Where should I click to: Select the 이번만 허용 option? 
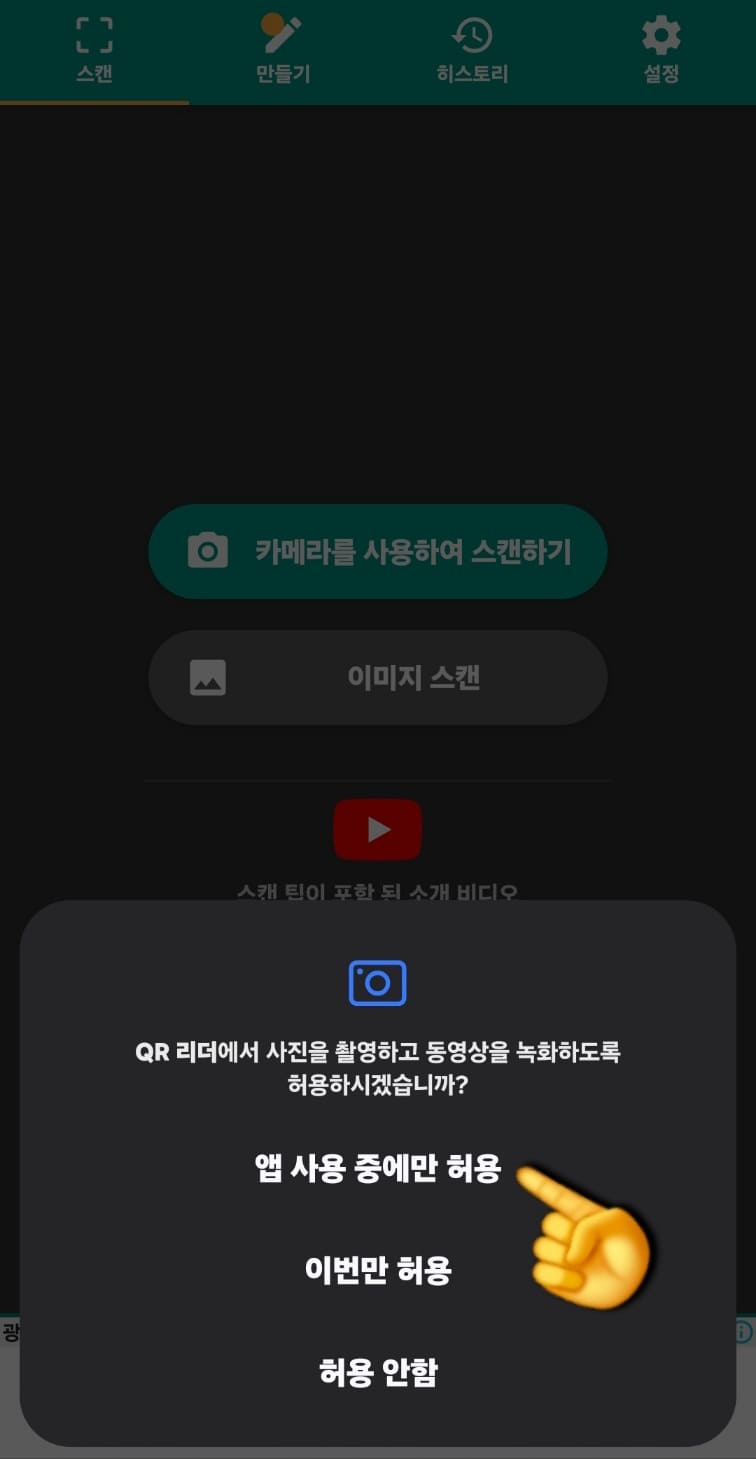tap(378, 1271)
